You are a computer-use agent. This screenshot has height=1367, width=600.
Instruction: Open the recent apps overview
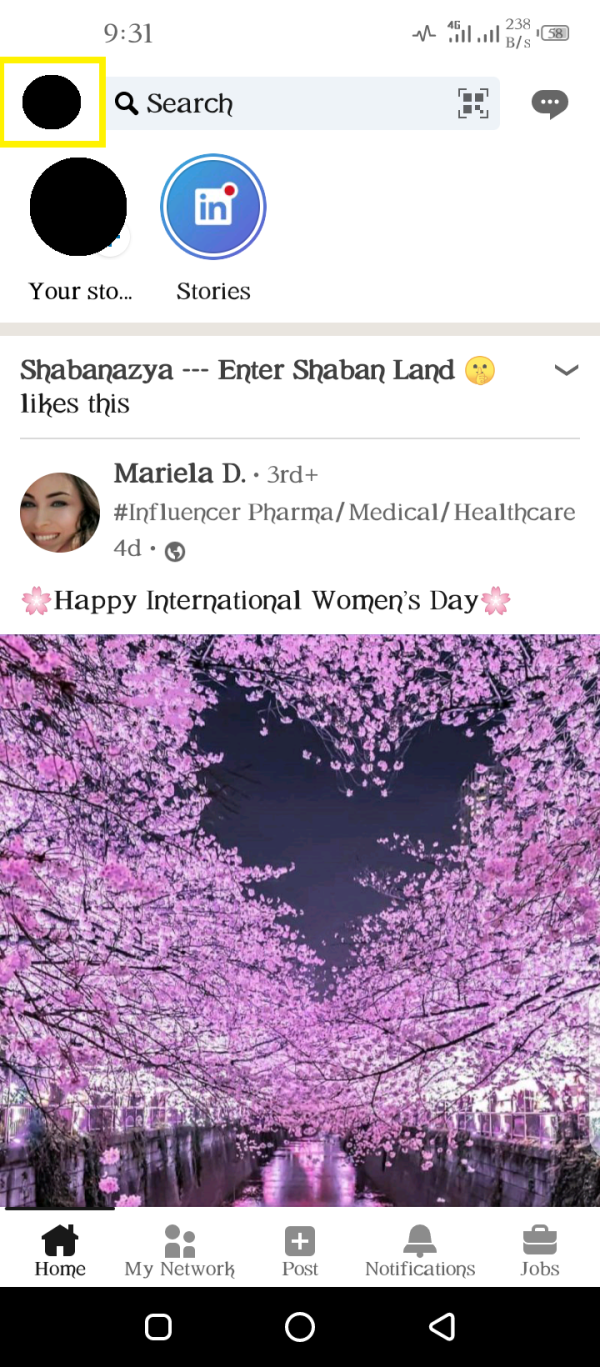pyautogui.click(x=158, y=1327)
